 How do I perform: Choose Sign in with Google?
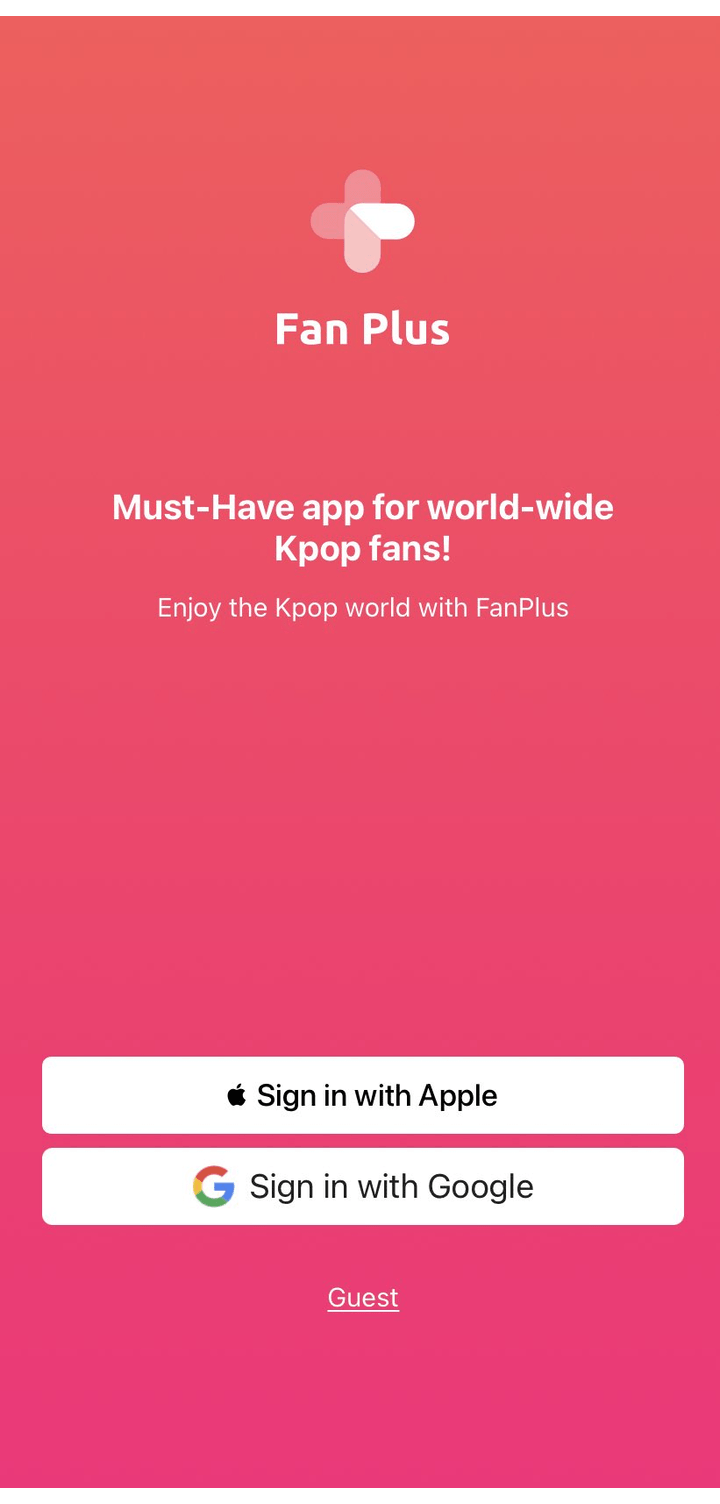click(362, 1186)
